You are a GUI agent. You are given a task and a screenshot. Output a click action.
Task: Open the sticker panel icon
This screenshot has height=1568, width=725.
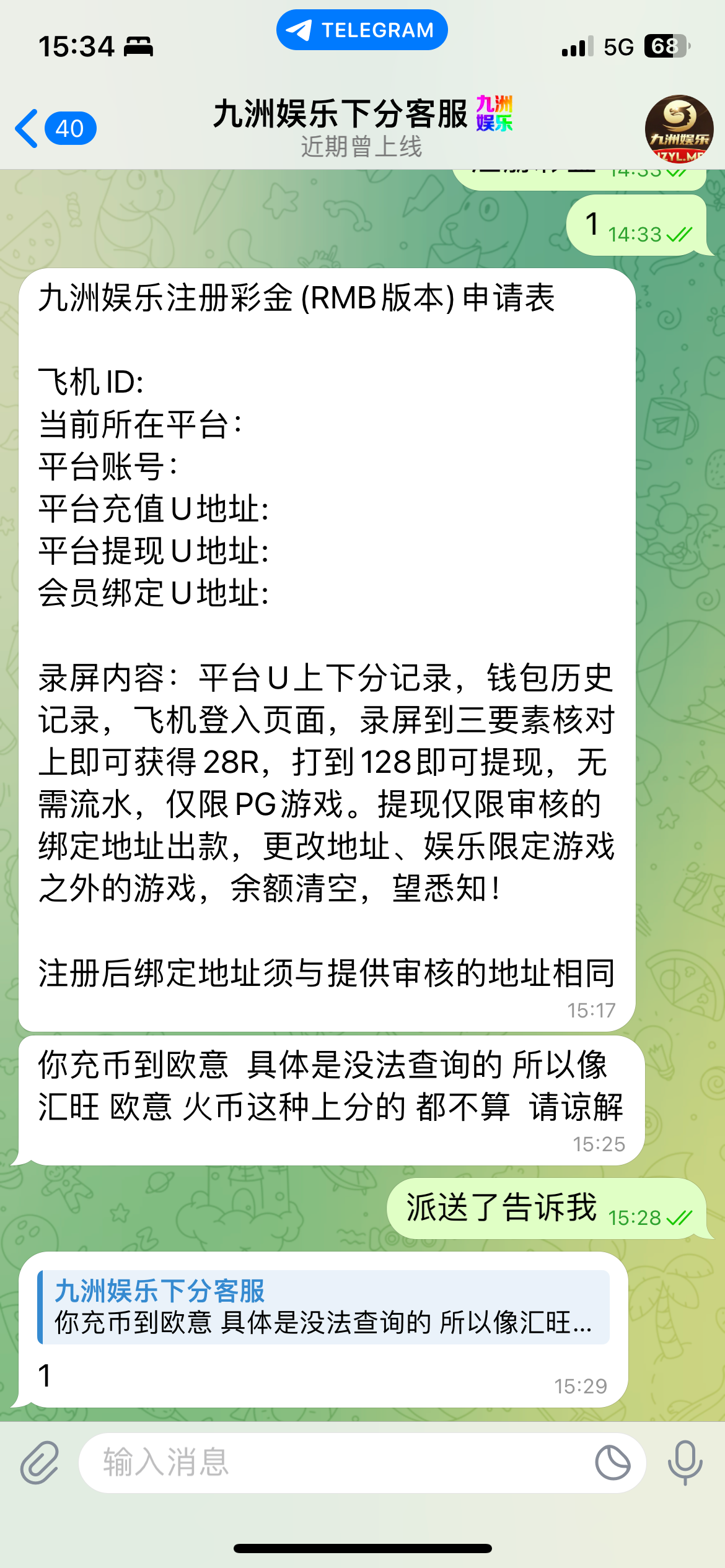[612, 1463]
